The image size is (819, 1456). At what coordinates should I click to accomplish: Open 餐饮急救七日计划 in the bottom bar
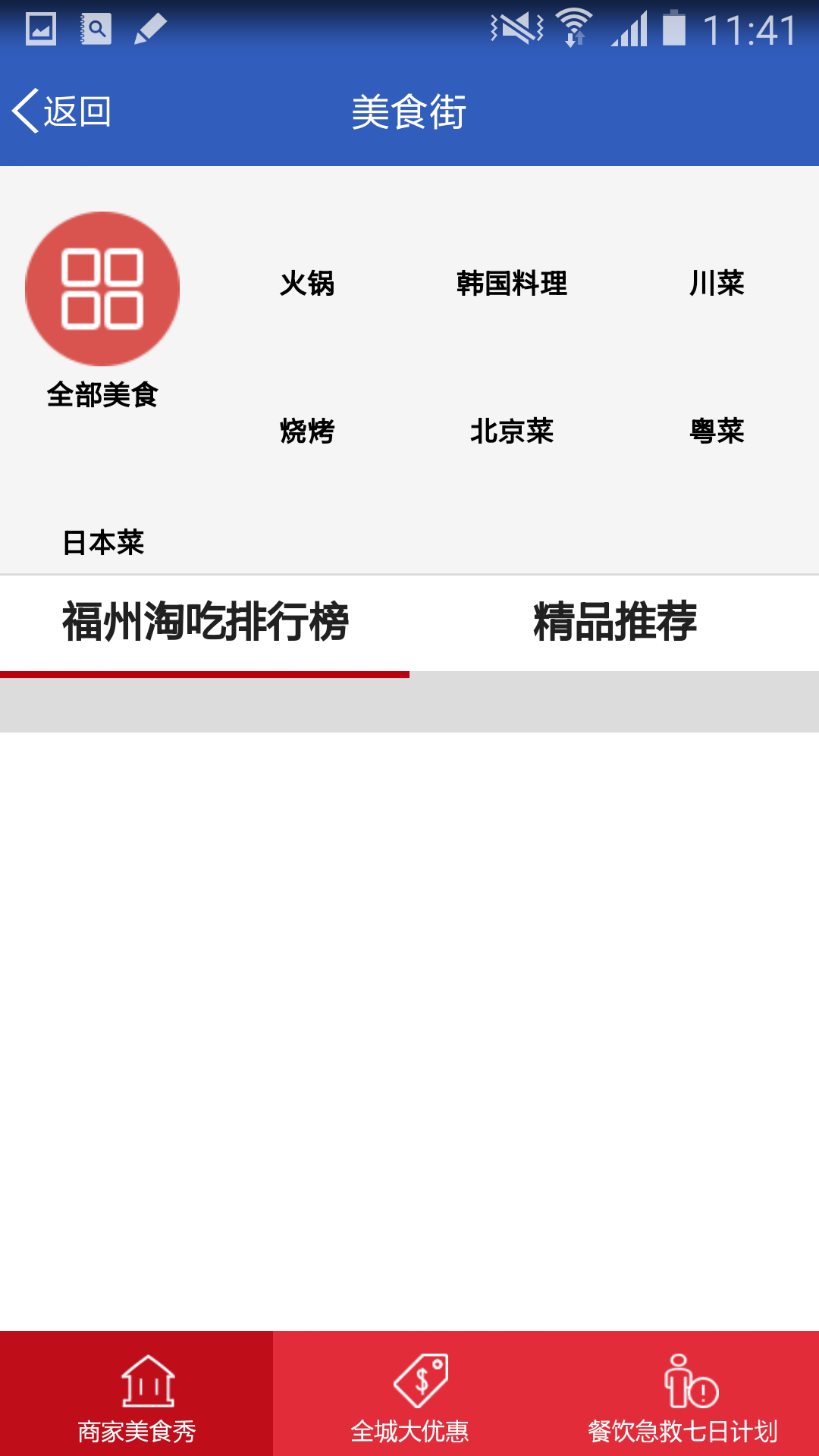[x=682, y=1395]
